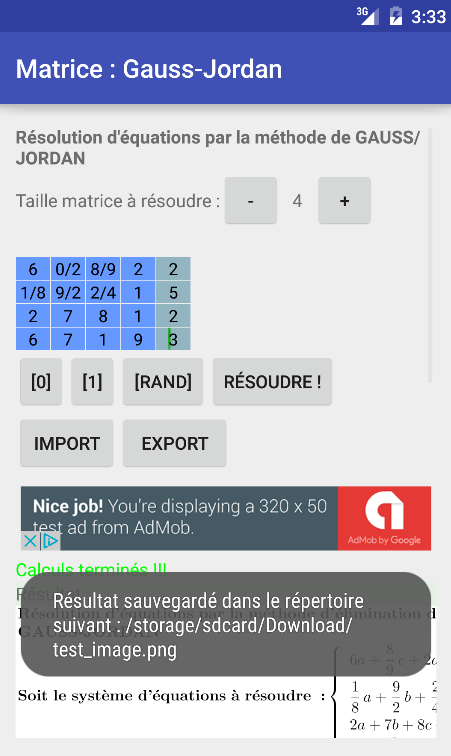Decrease the matrix size with minus button

coord(250,201)
